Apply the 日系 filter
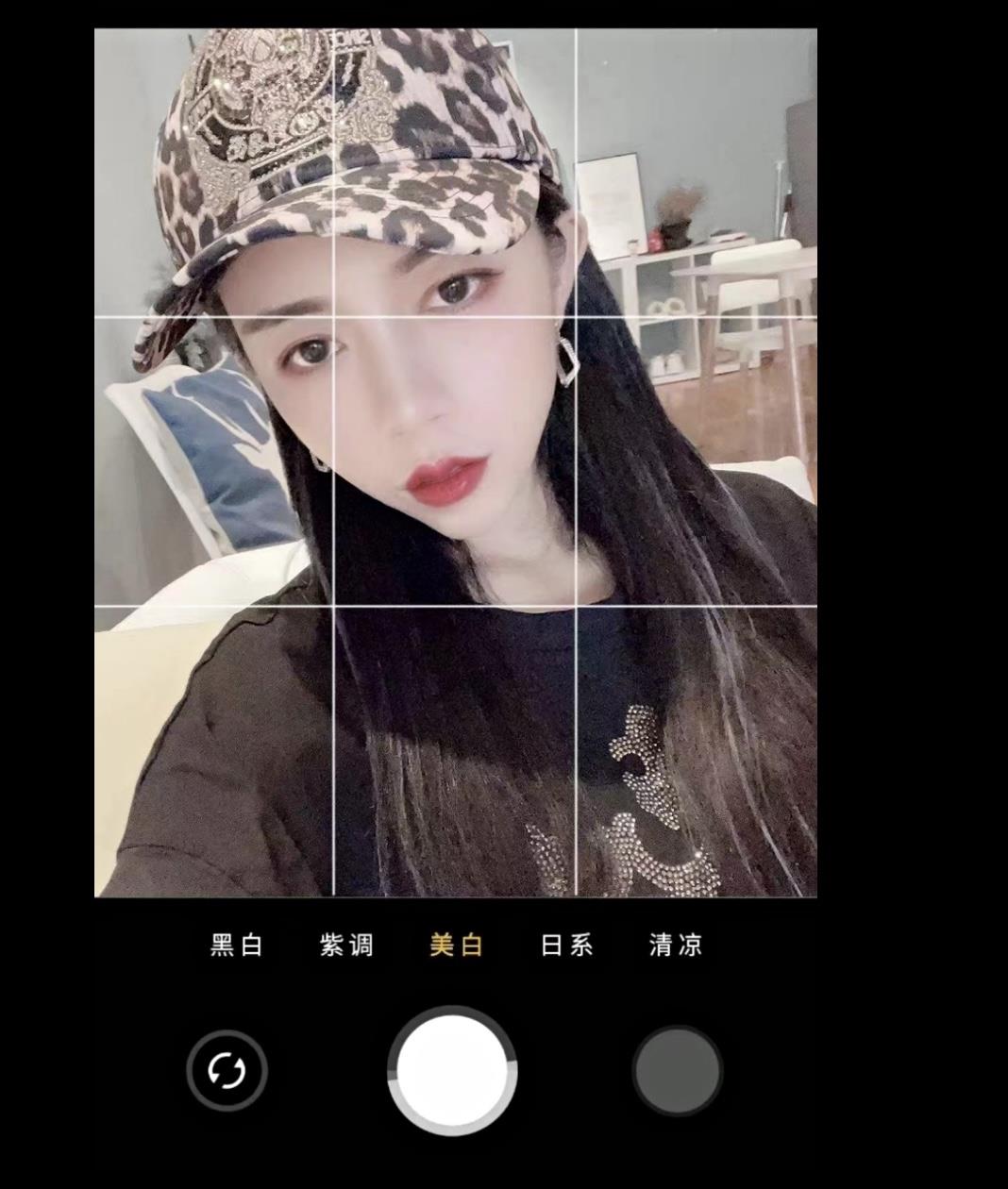The width and height of the screenshot is (1008, 1189). click(x=566, y=945)
